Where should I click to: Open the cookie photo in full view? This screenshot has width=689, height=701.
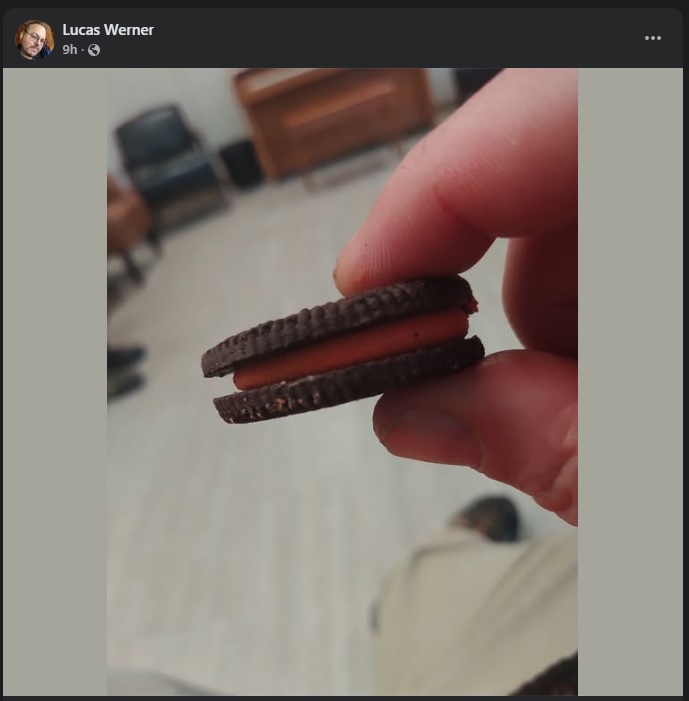point(342,381)
